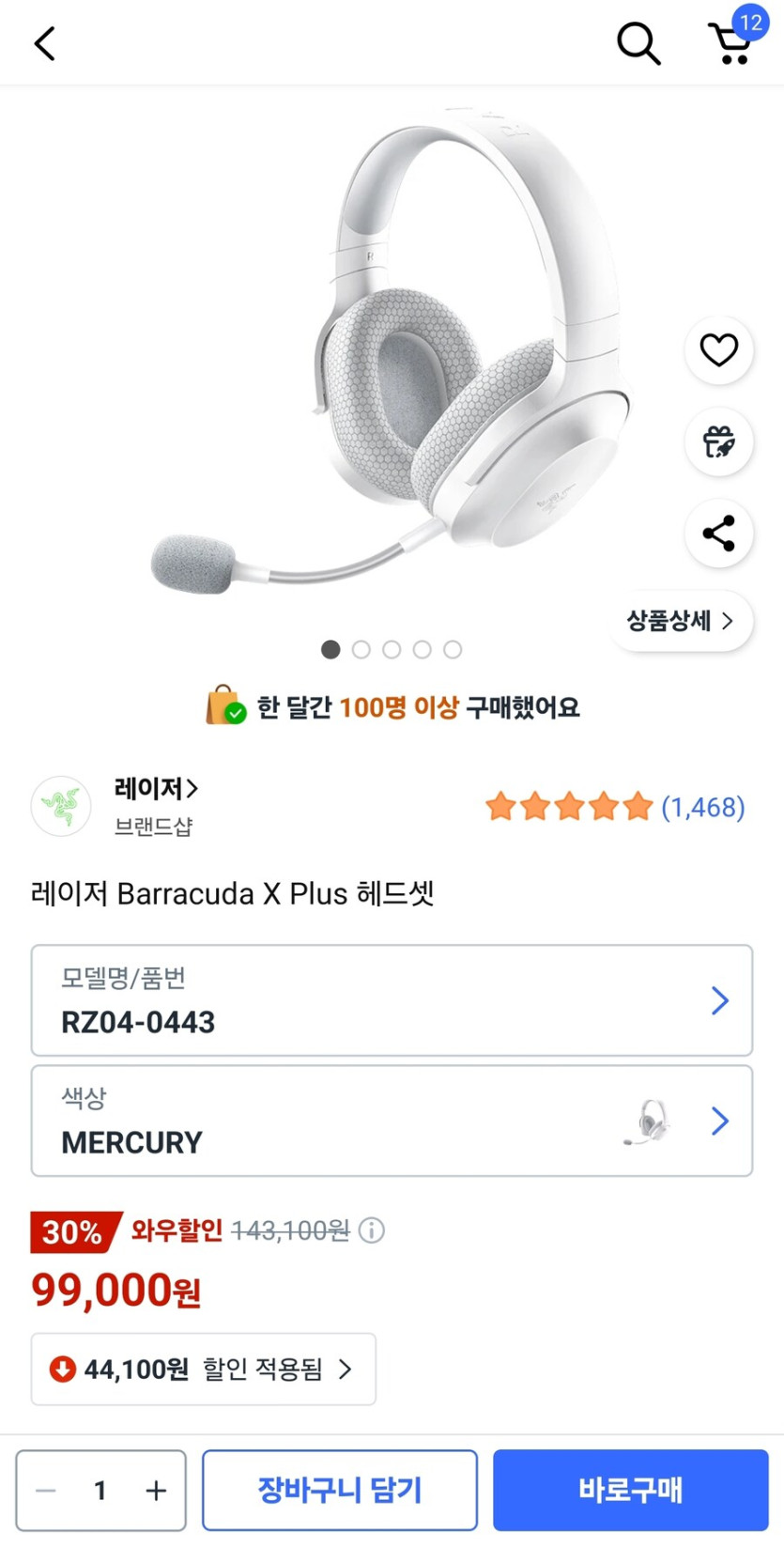This screenshot has width=784, height=1547.
Task: Share this product using the share icon
Action: point(719,534)
